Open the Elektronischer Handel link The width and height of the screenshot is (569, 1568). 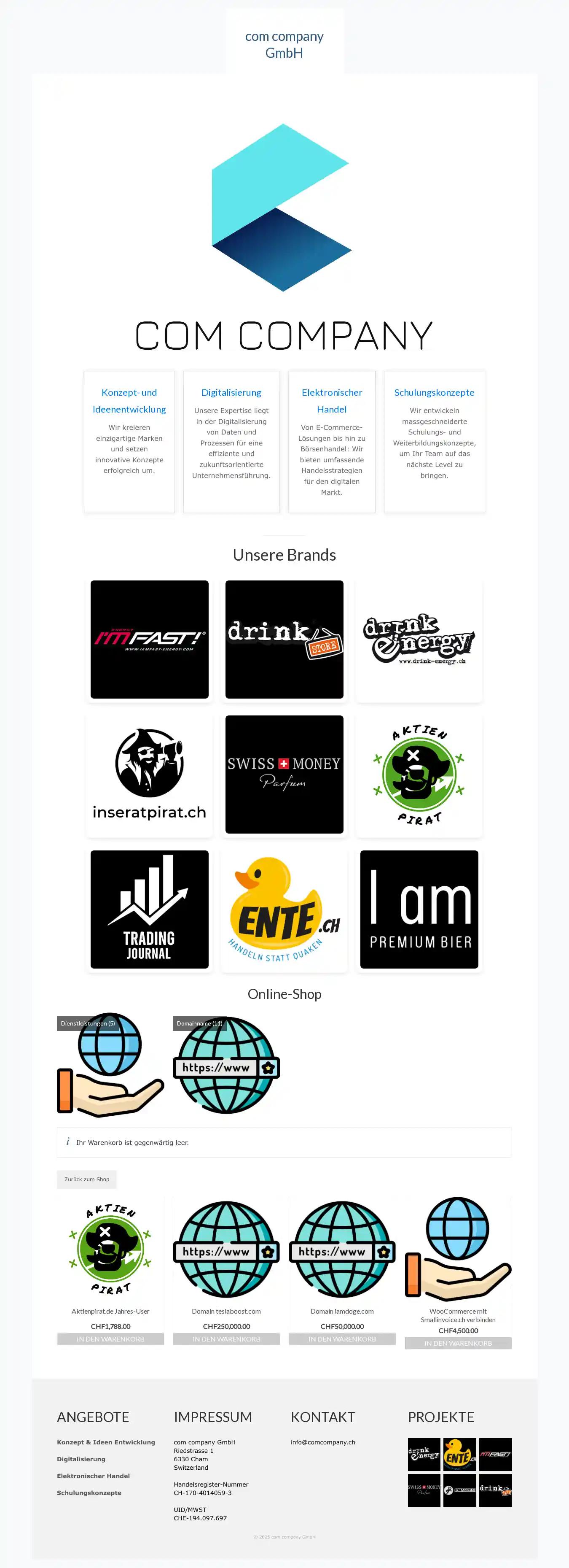point(331,400)
